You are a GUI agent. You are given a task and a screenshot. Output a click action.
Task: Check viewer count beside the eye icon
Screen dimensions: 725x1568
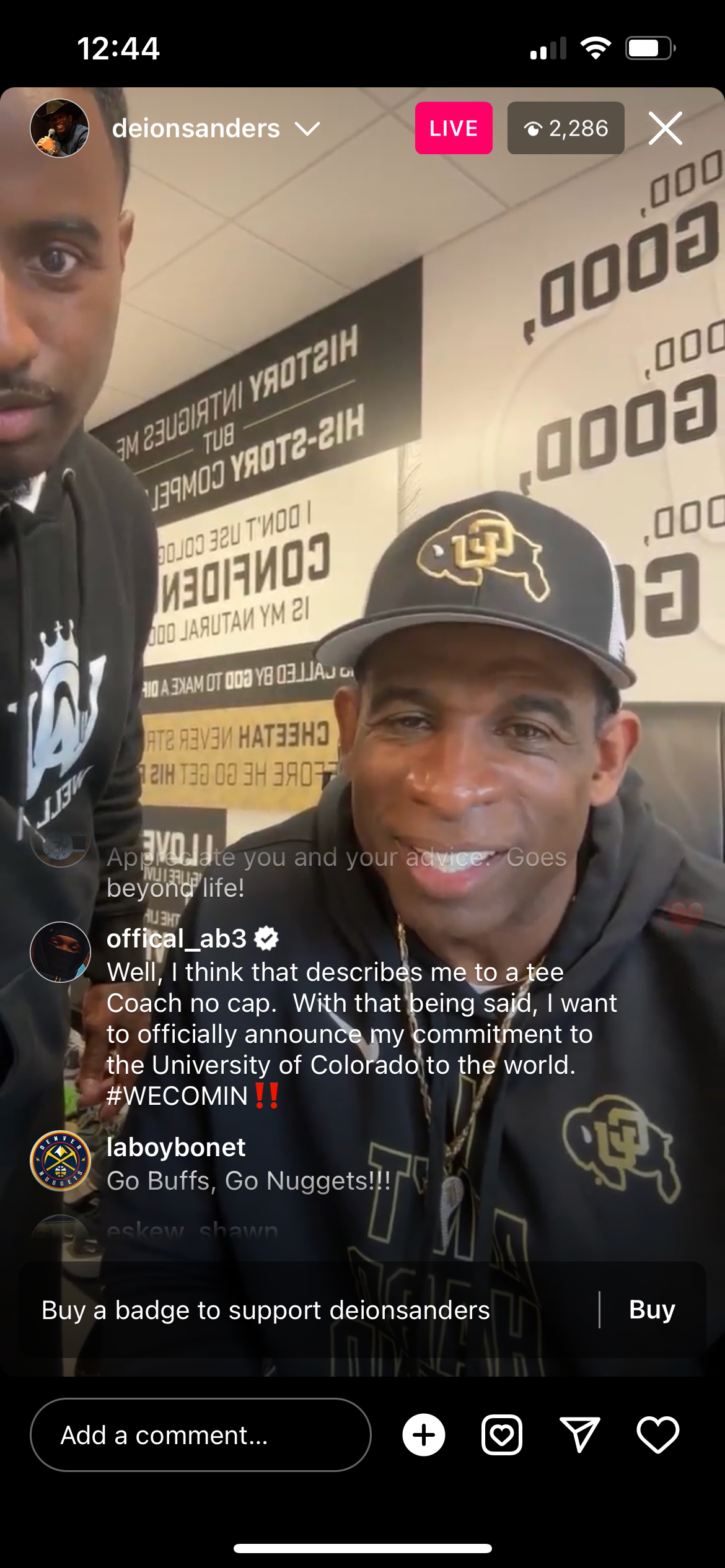click(x=565, y=128)
